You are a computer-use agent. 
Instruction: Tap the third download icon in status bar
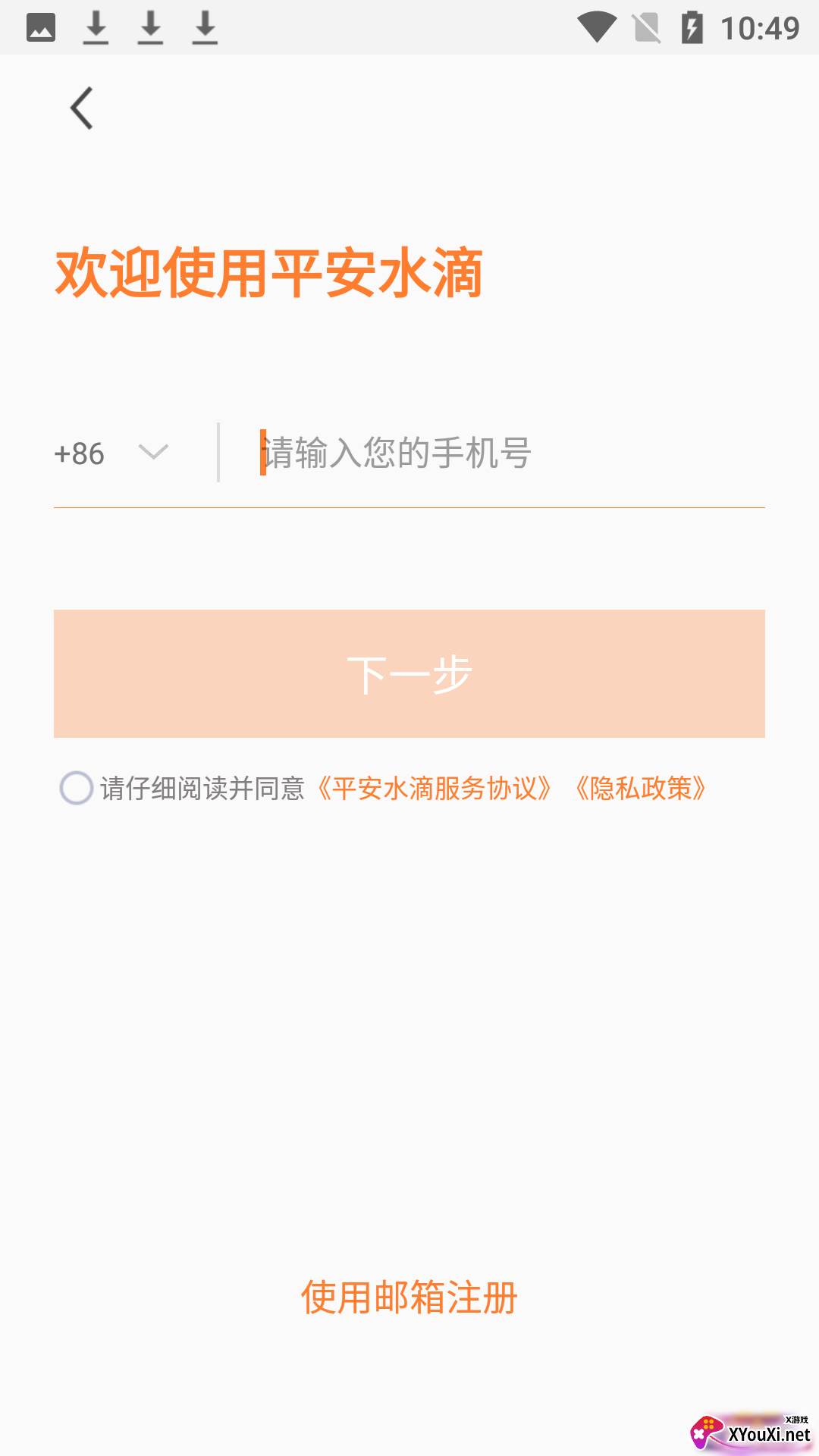click(203, 27)
